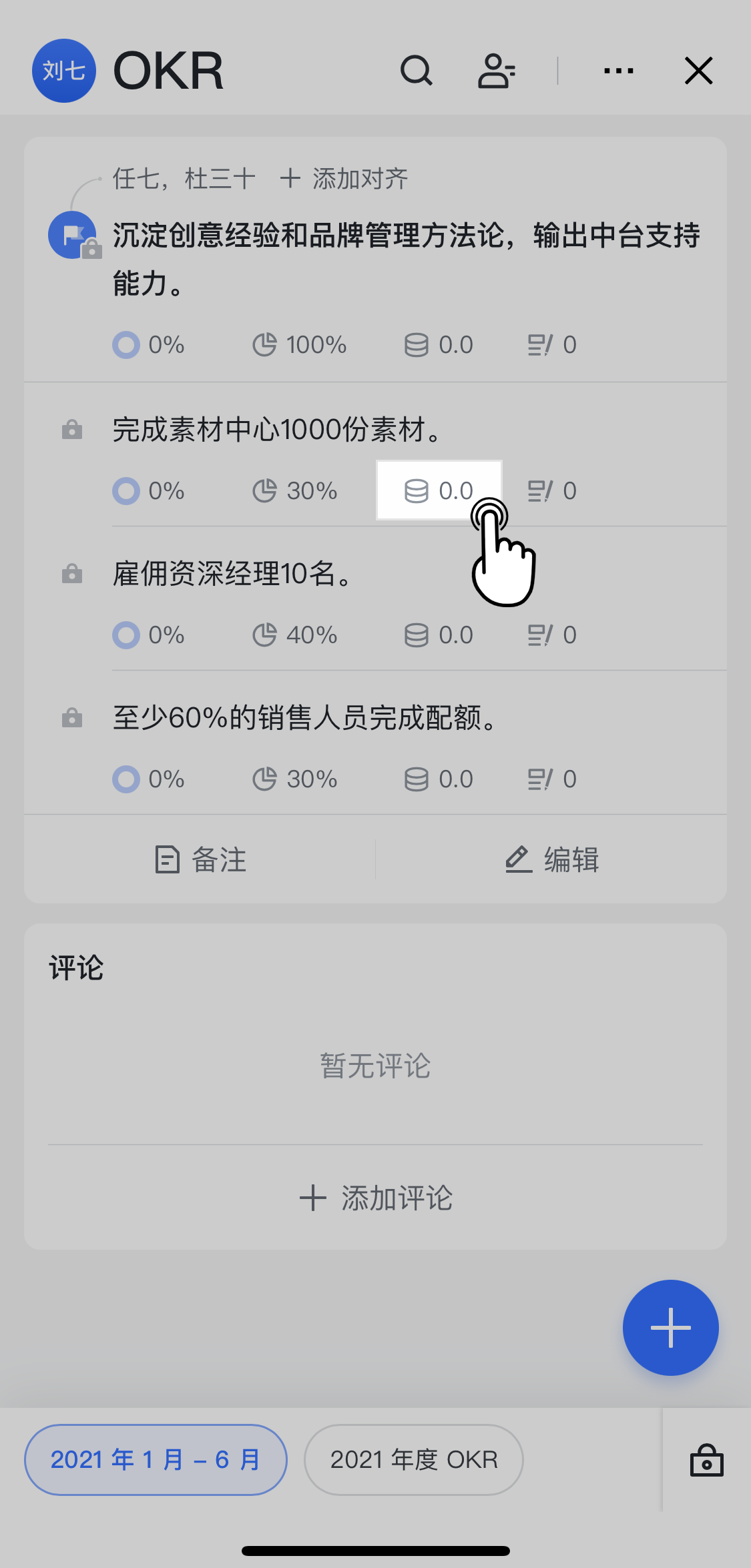Tap 添加评论 to add a comment

(376, 1198)
